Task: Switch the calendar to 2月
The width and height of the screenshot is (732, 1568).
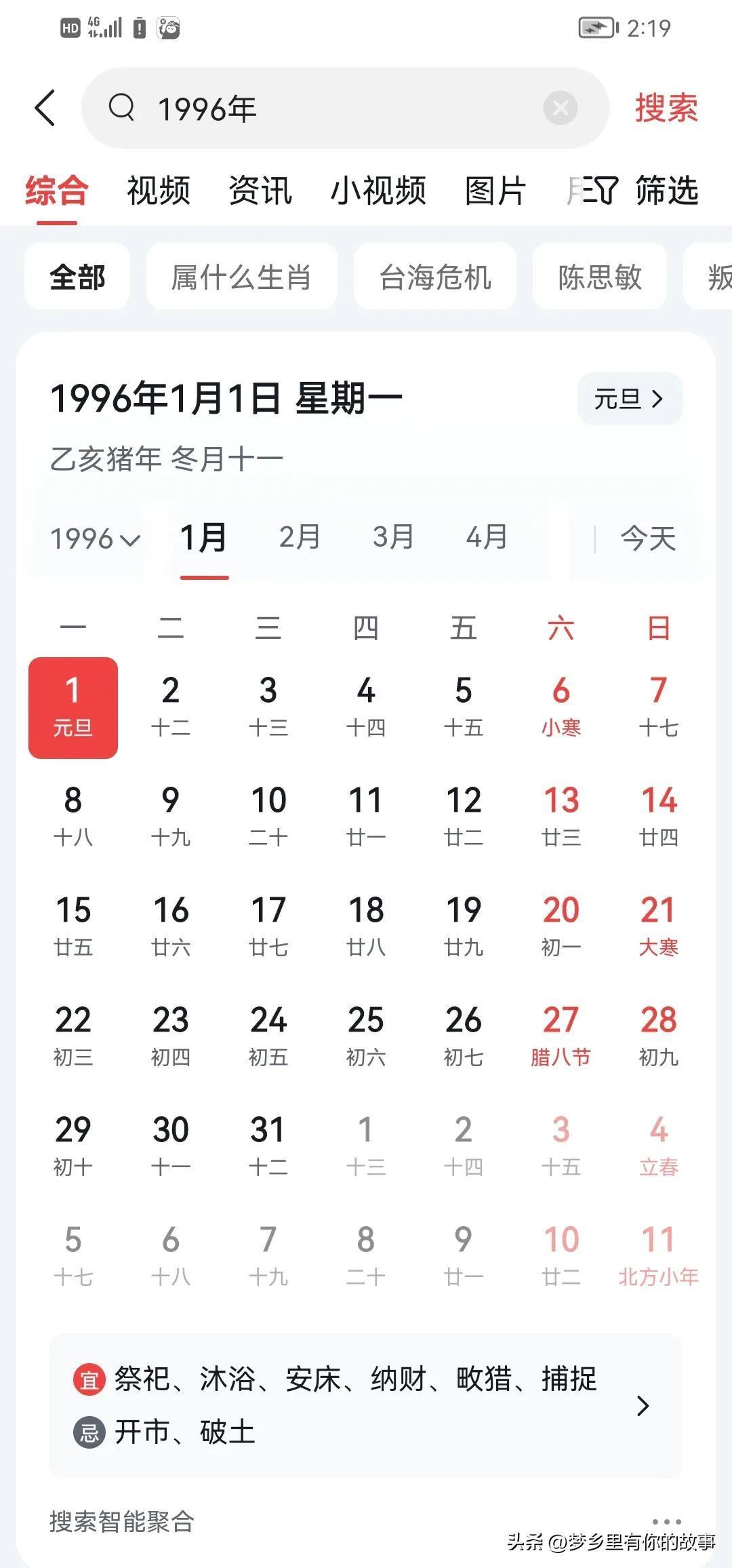Action: point(300,538)
